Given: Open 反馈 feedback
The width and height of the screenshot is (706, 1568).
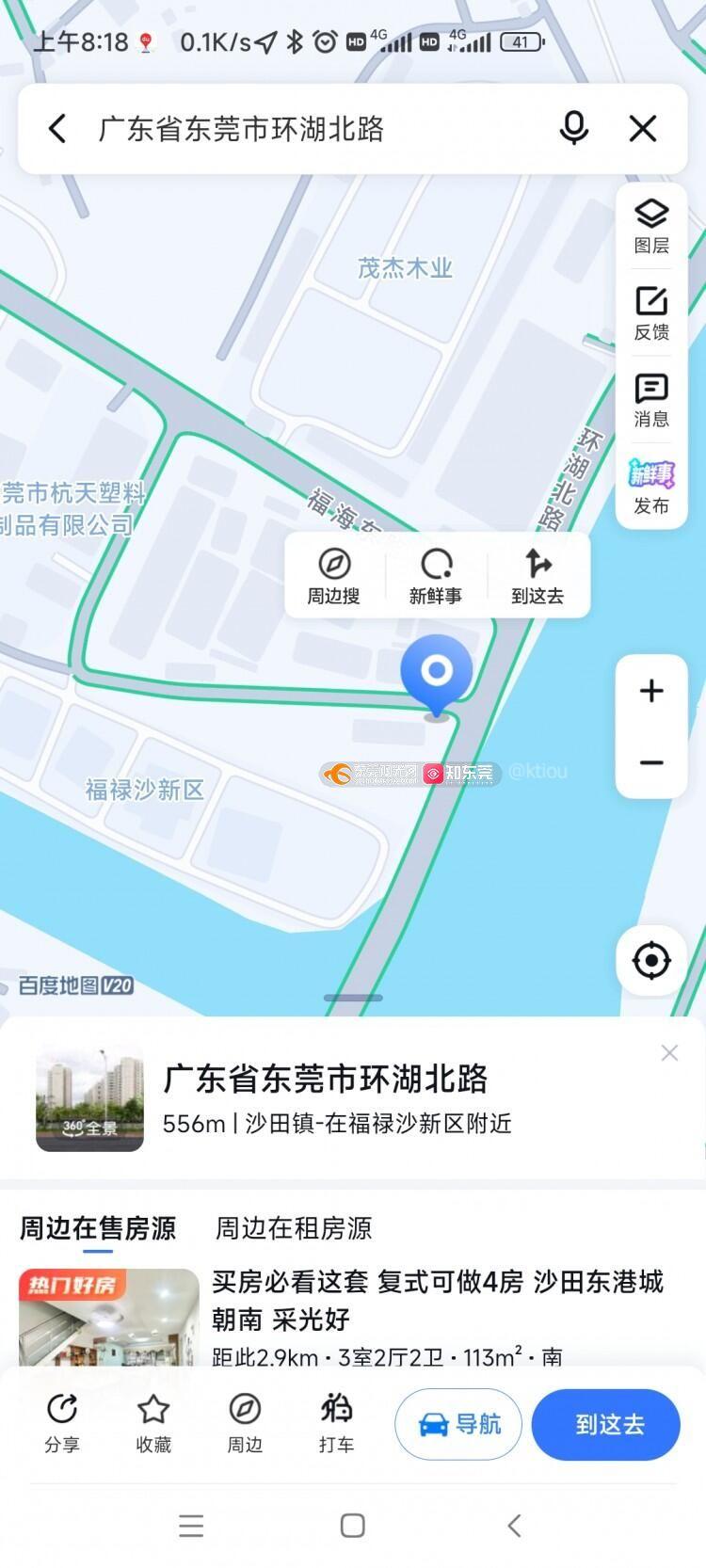Looking at the screenshot, I should pyautogui.click(x=651, y=313).
